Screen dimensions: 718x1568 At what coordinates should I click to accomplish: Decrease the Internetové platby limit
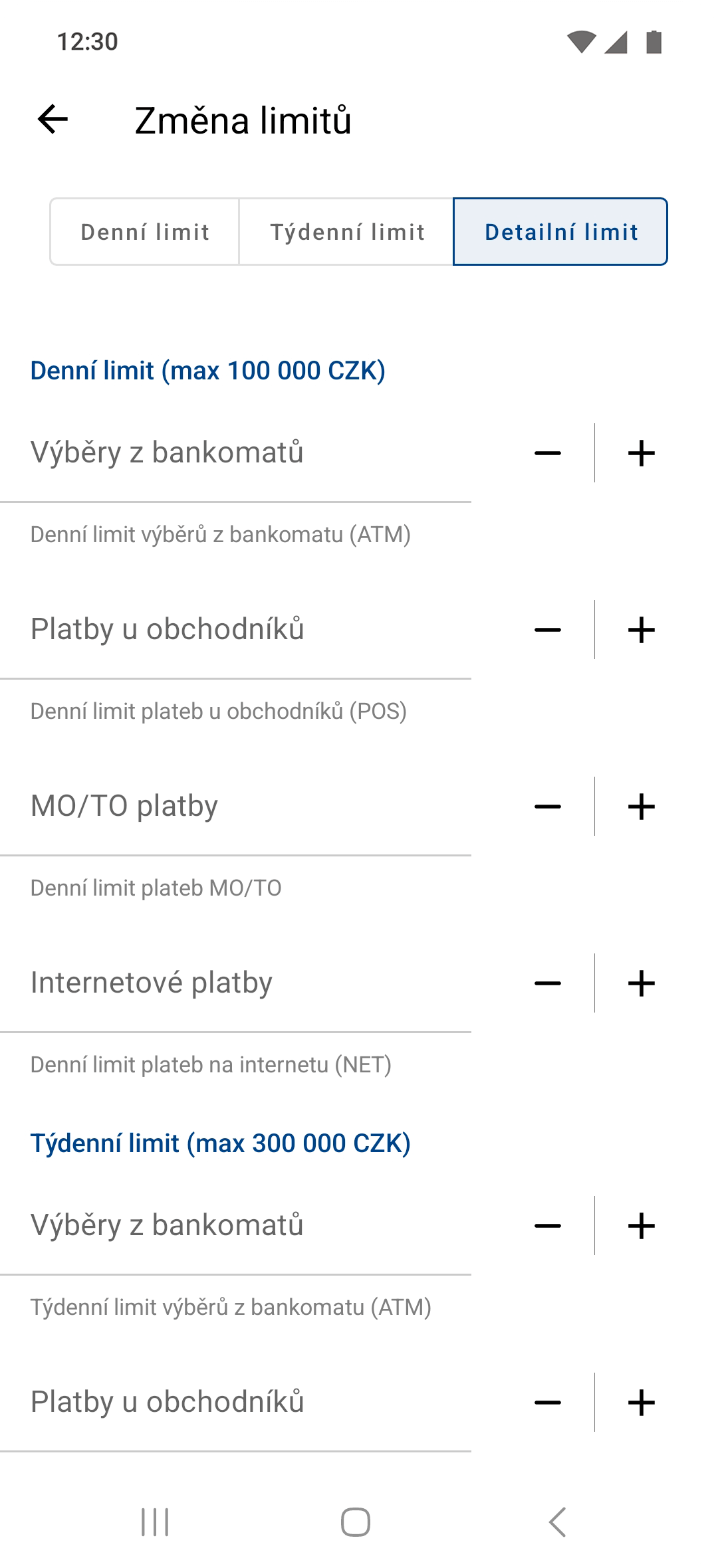548,983
